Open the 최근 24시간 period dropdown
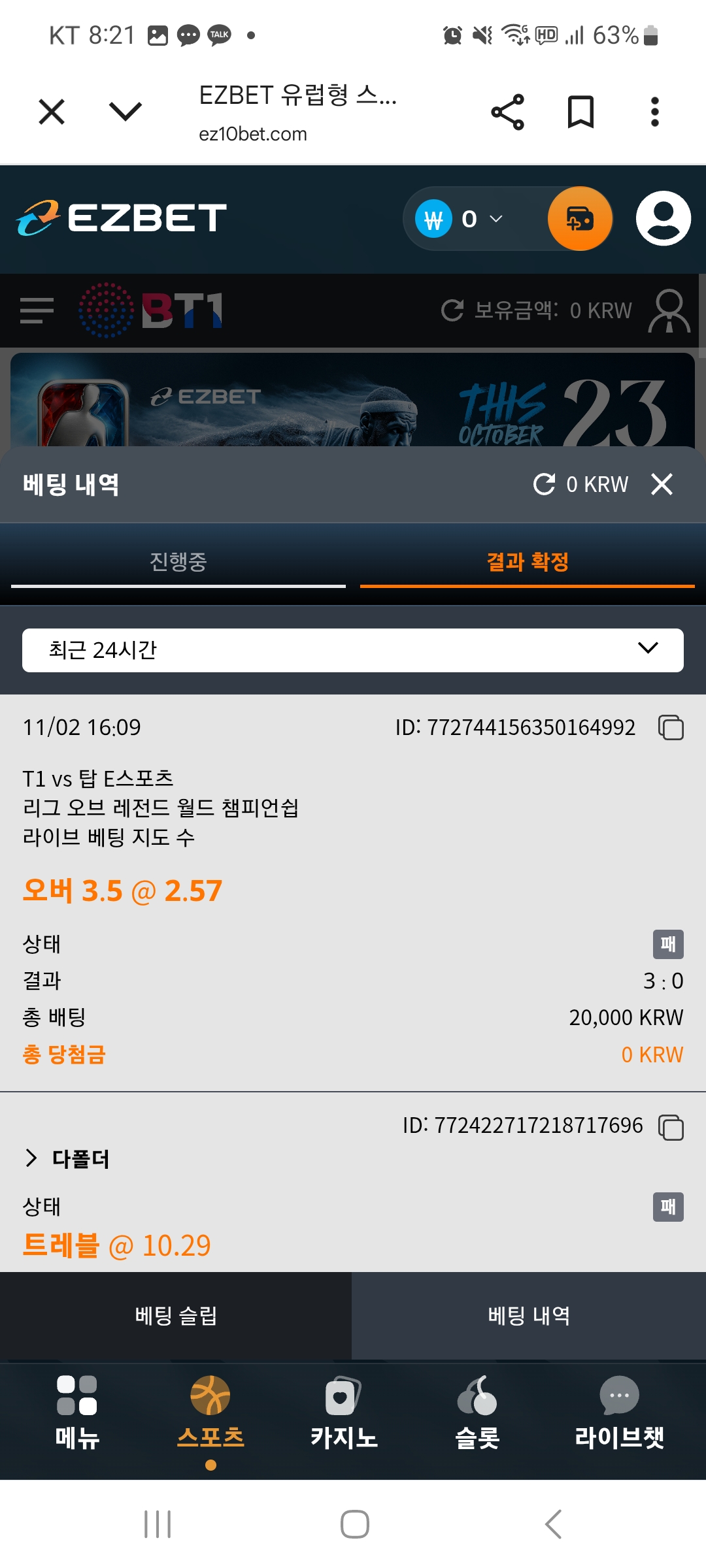The width and height of the screenshot is (706, 1568). tap(353, 650)
